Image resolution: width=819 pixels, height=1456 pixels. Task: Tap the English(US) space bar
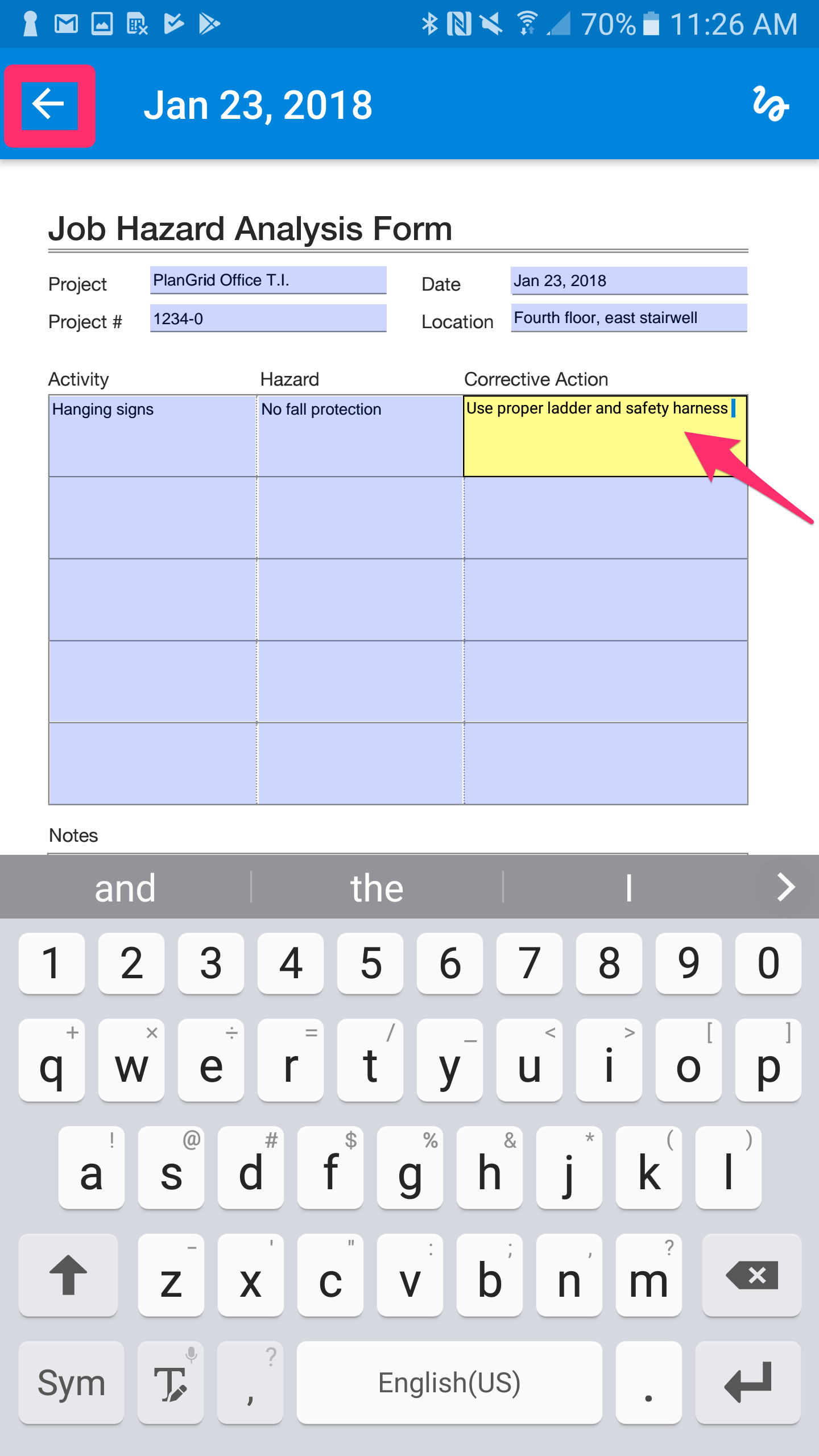pos(449,1383)
